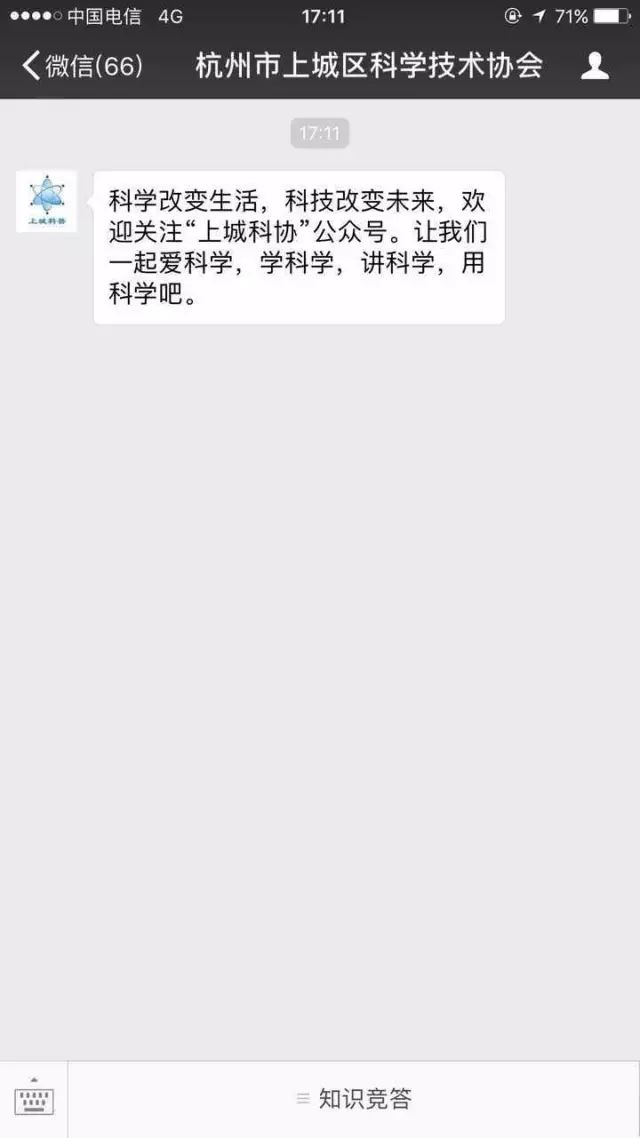Screen dimensions: 640x1138
Task: Go back to the 微信 chat list
Action: click(82, 66)
